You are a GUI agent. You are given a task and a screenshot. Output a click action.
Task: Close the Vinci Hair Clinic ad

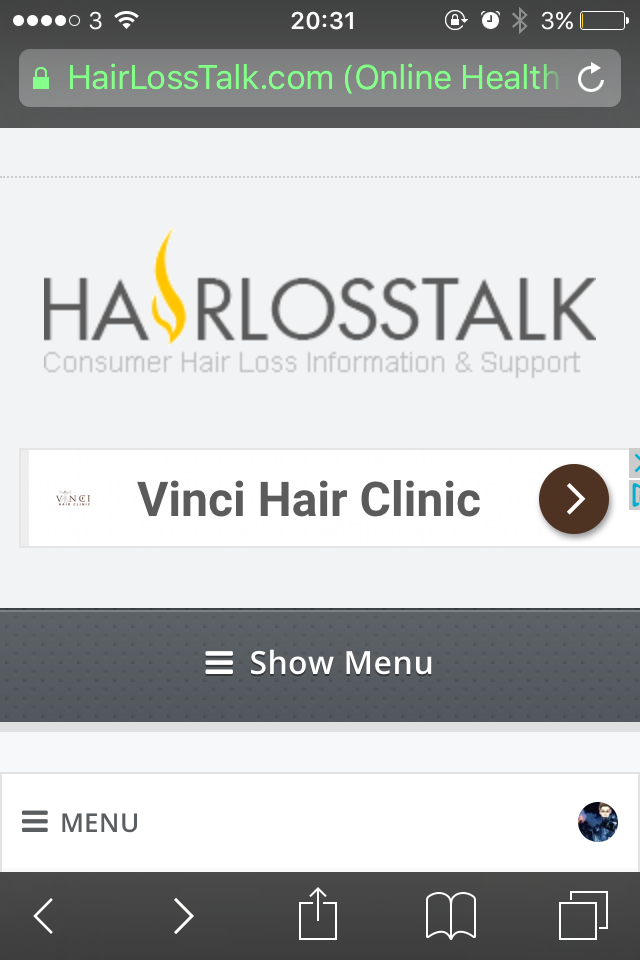pyautogui.click(x=634, y=462)
